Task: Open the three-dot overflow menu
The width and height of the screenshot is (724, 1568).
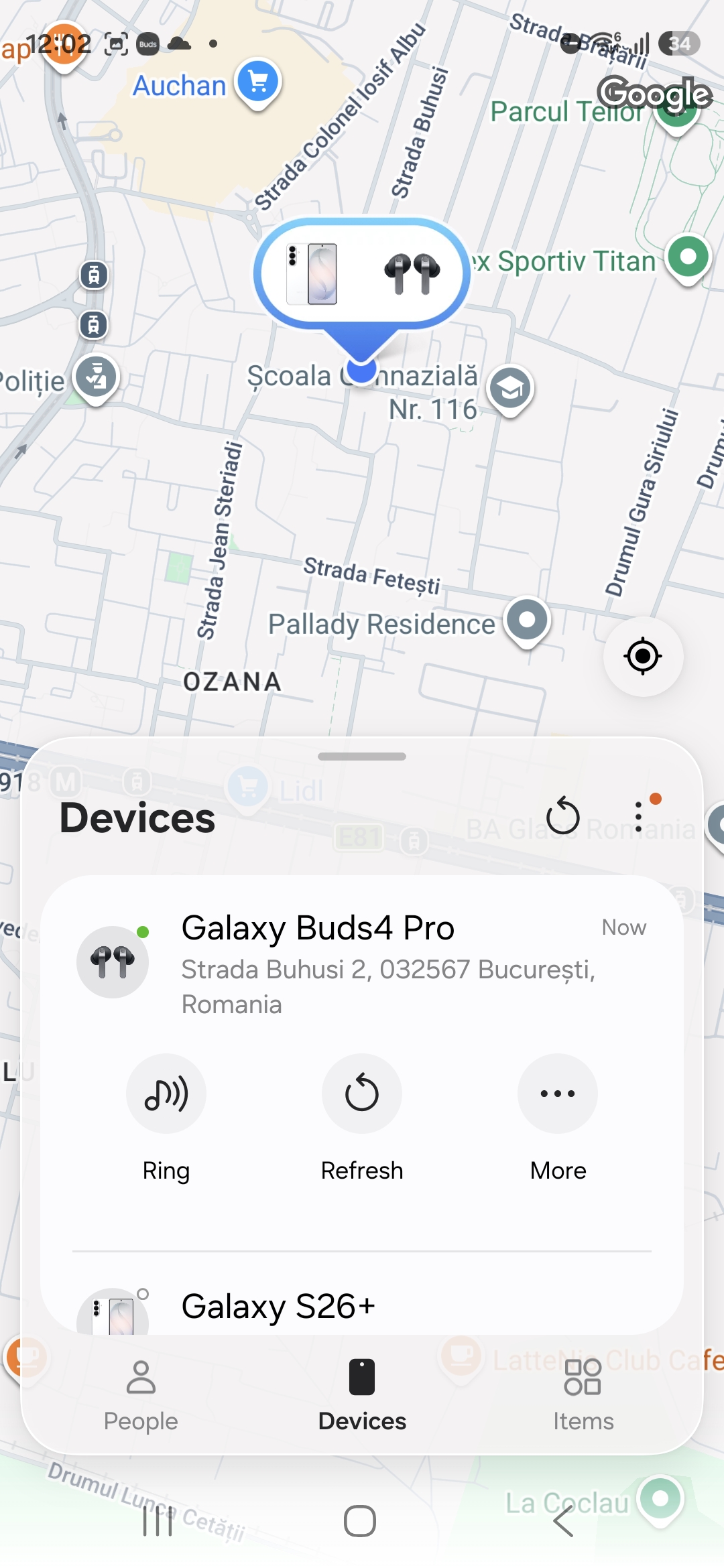Action: click(639, 816)
